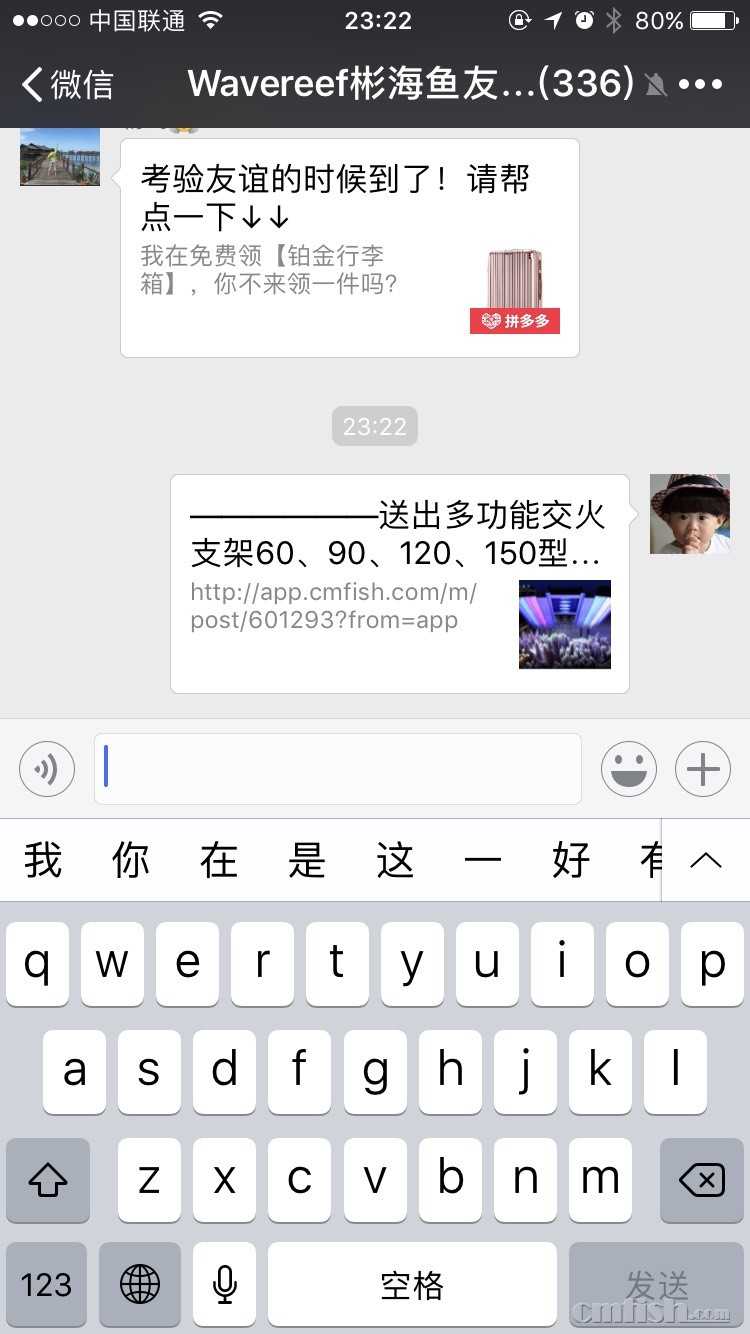
Task: Open the shared 多功能交火支架 link card
Action: click(399, 583)
